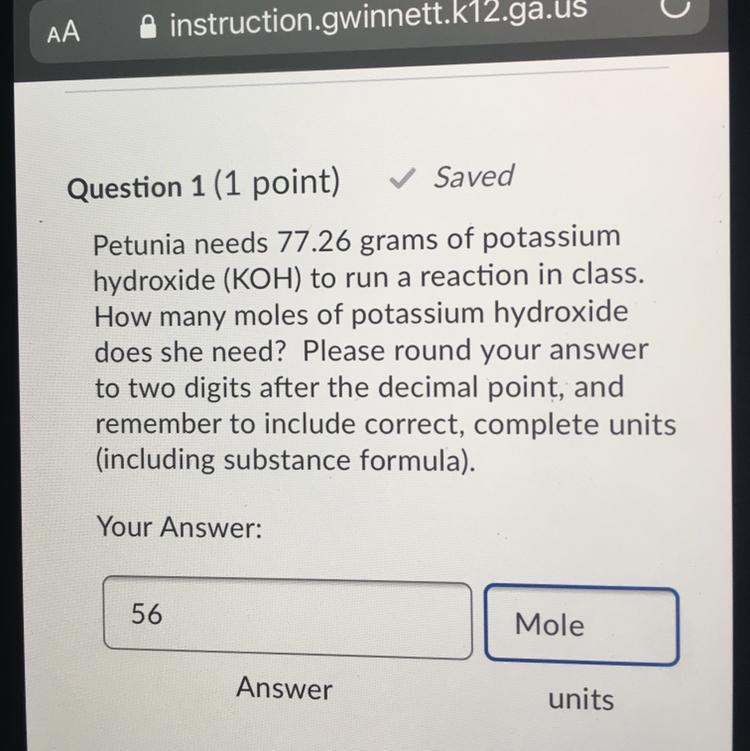Tap the Answer field containing 56
Screen dimensions: 750x751
click(288, 619)
